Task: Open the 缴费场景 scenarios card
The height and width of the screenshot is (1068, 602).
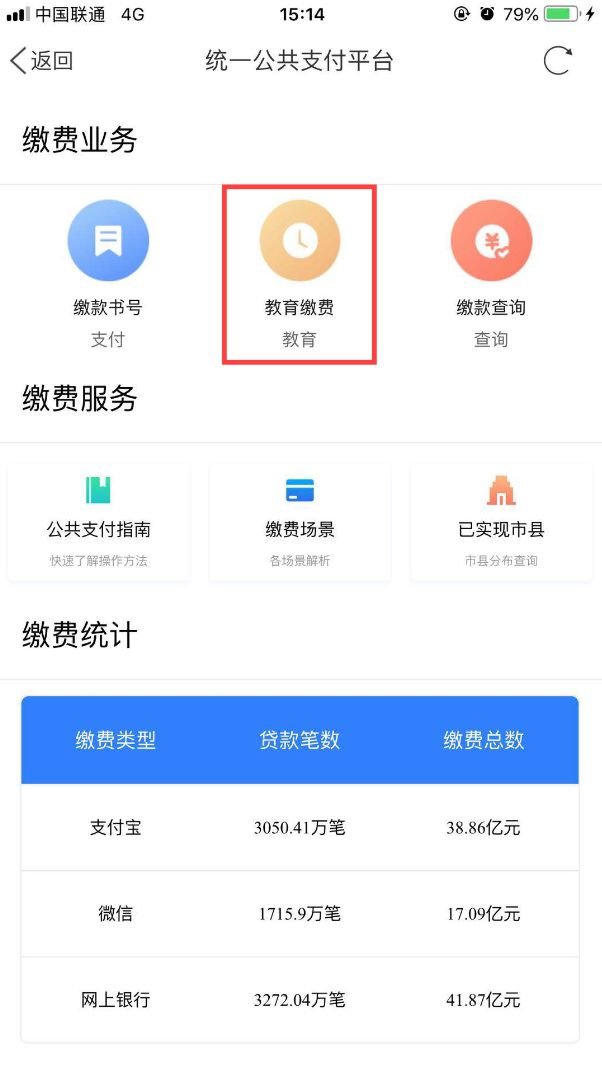Action: pos(299,521)
